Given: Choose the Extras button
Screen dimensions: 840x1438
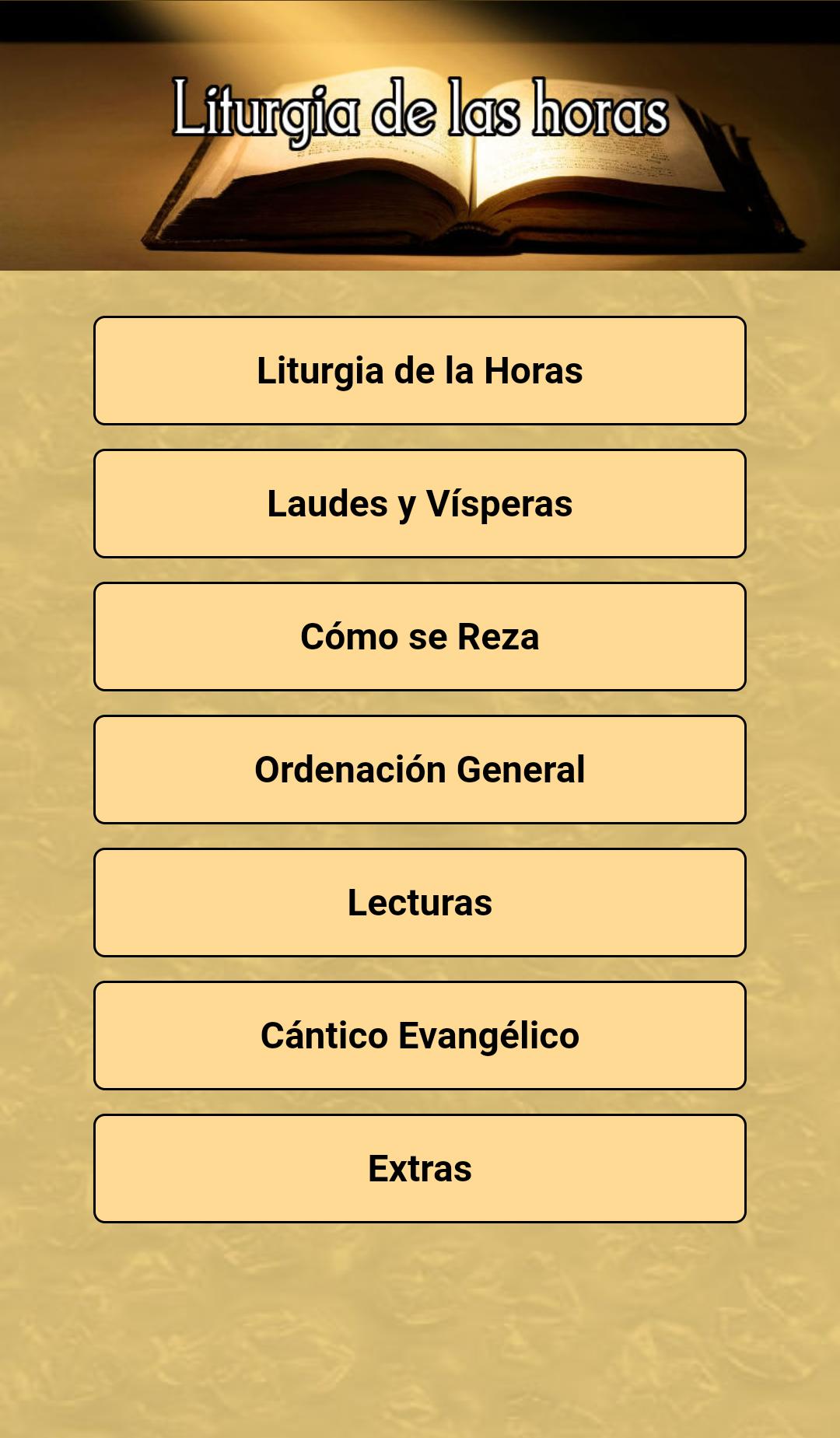Looking at the screenshot, I should 420,1168.
